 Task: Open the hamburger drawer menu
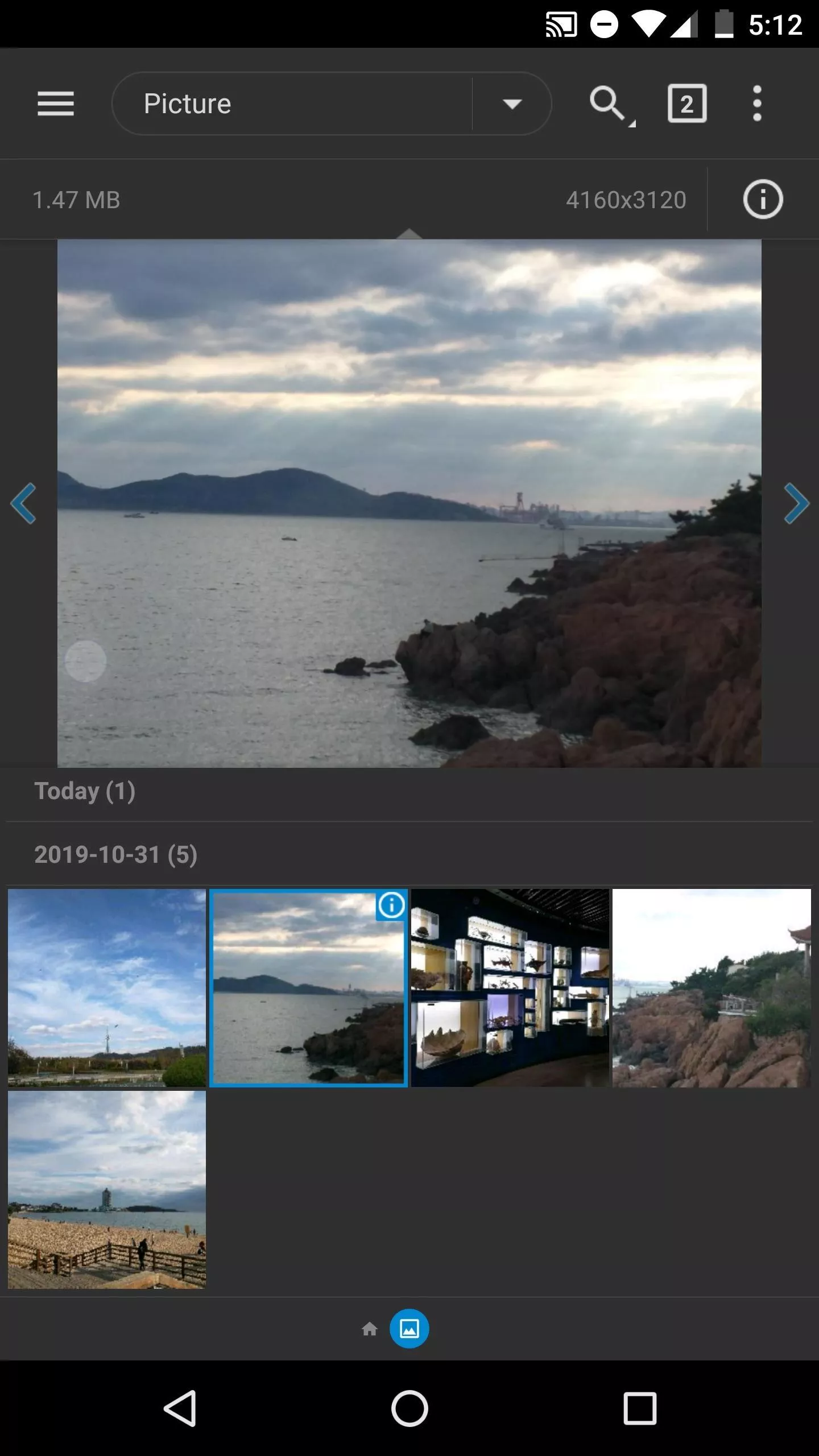(56, 104)
